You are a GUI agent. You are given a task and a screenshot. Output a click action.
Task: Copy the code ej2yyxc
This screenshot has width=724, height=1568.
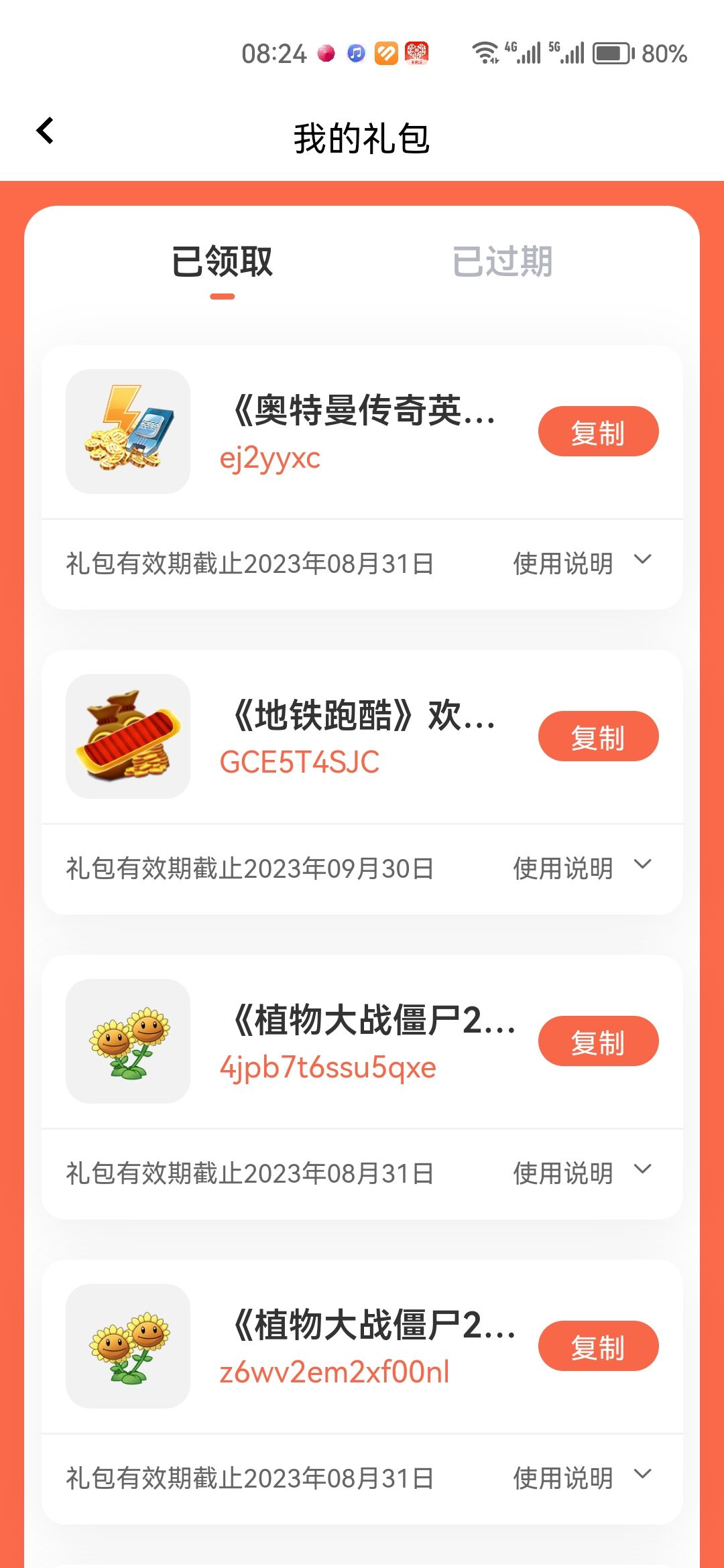point(597,432)
